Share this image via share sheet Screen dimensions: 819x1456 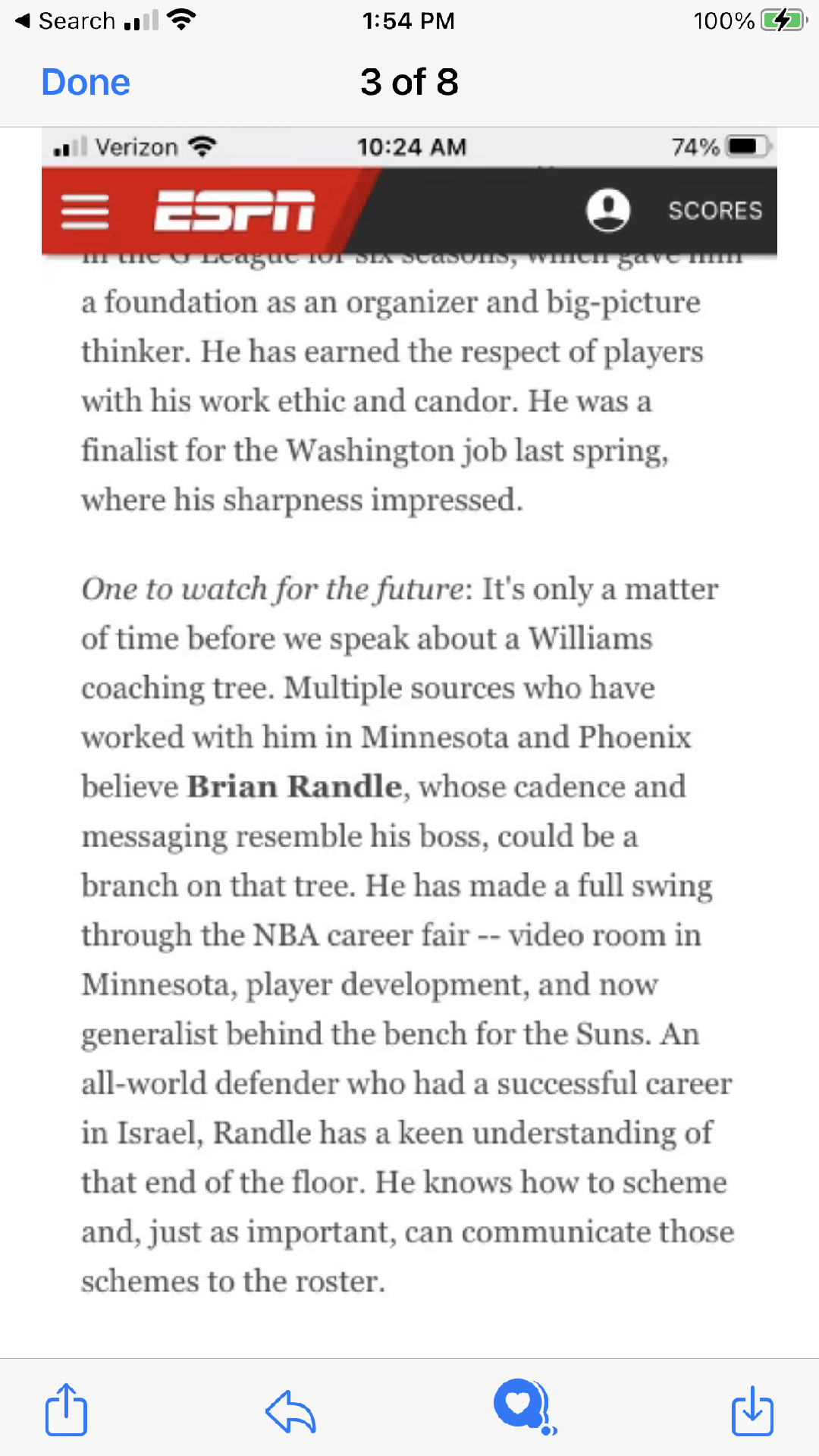coord(66,1410)
